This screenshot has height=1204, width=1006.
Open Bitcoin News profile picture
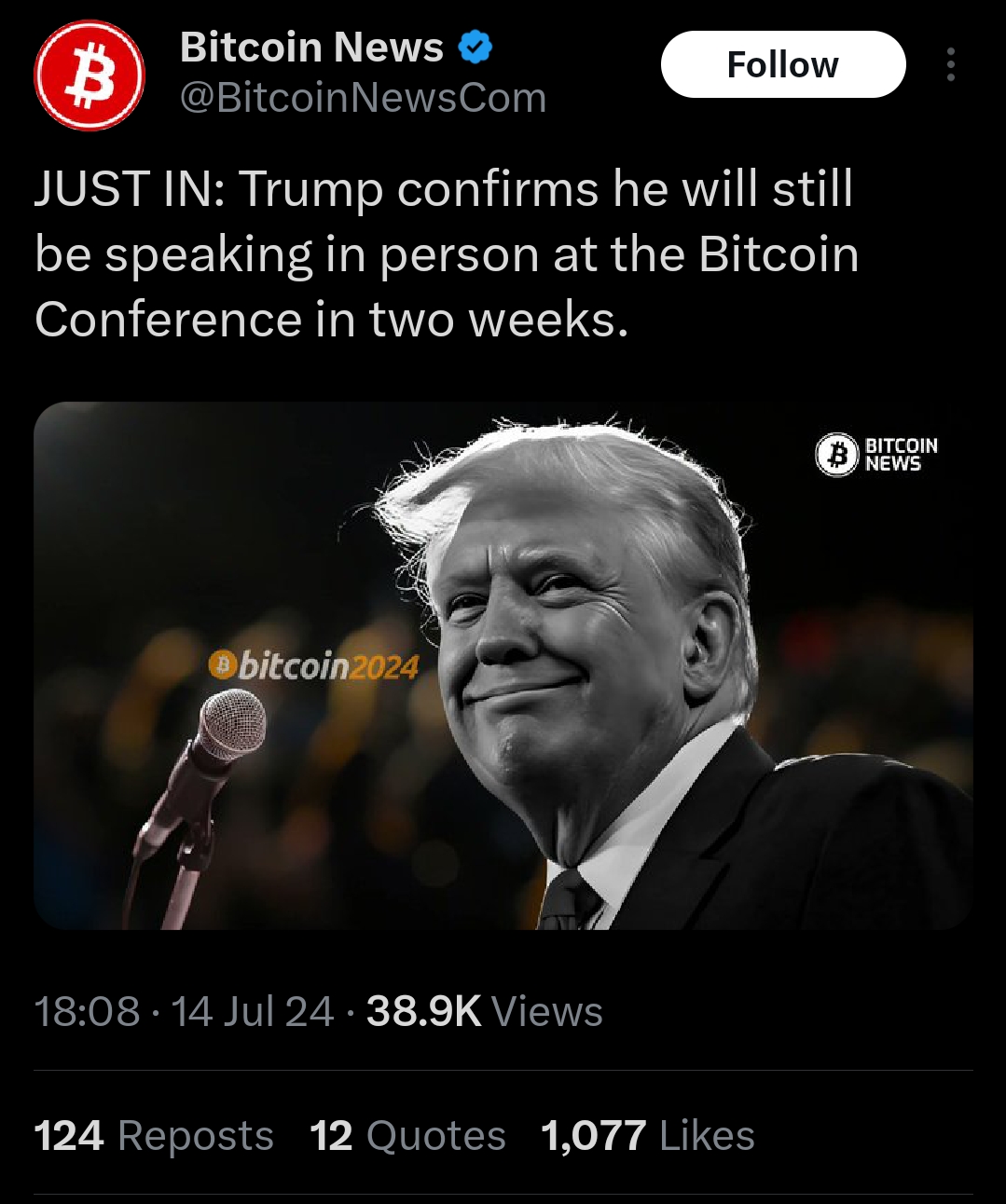[89, 74]
